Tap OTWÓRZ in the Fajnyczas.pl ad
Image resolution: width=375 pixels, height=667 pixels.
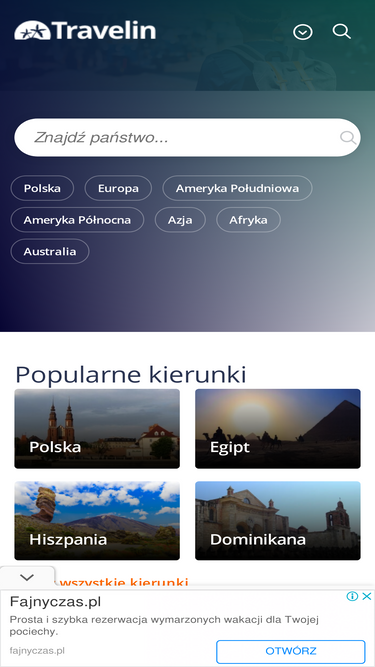(x=291, y=651)
